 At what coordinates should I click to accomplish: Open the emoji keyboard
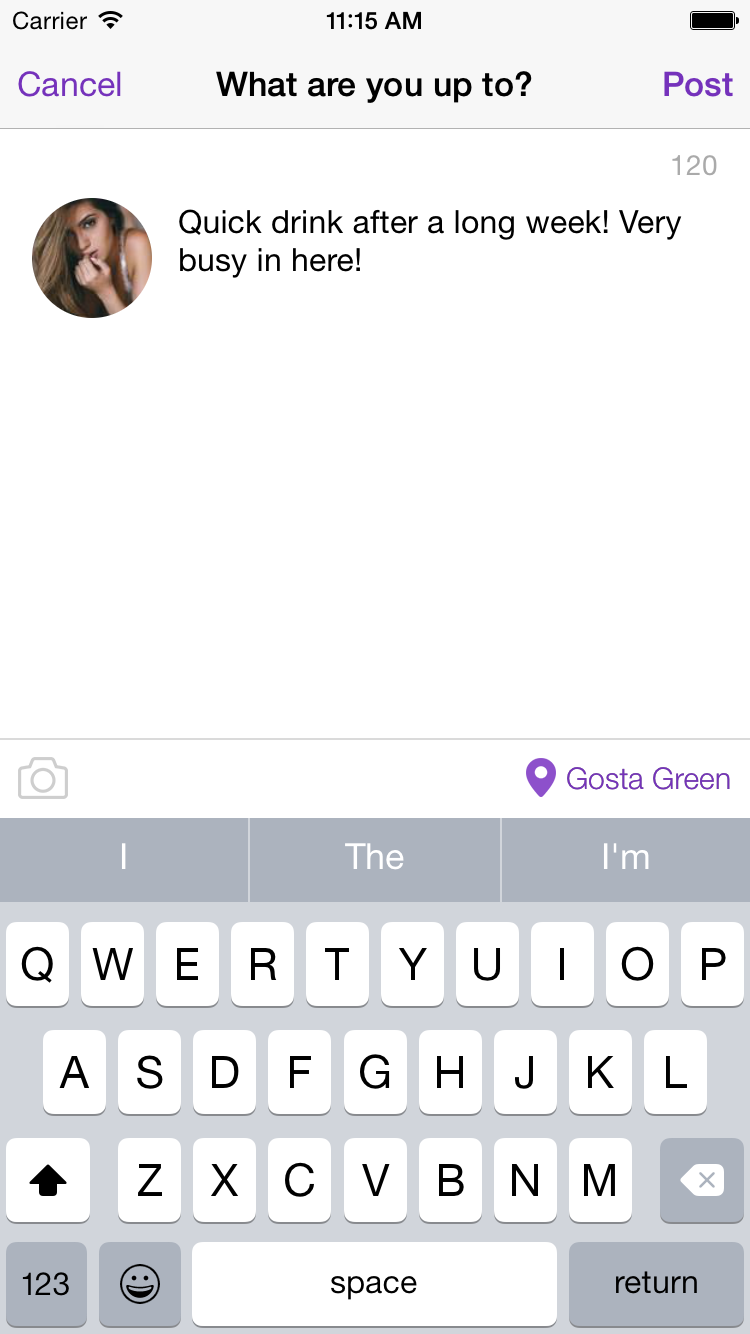[x=140, y=1284]
